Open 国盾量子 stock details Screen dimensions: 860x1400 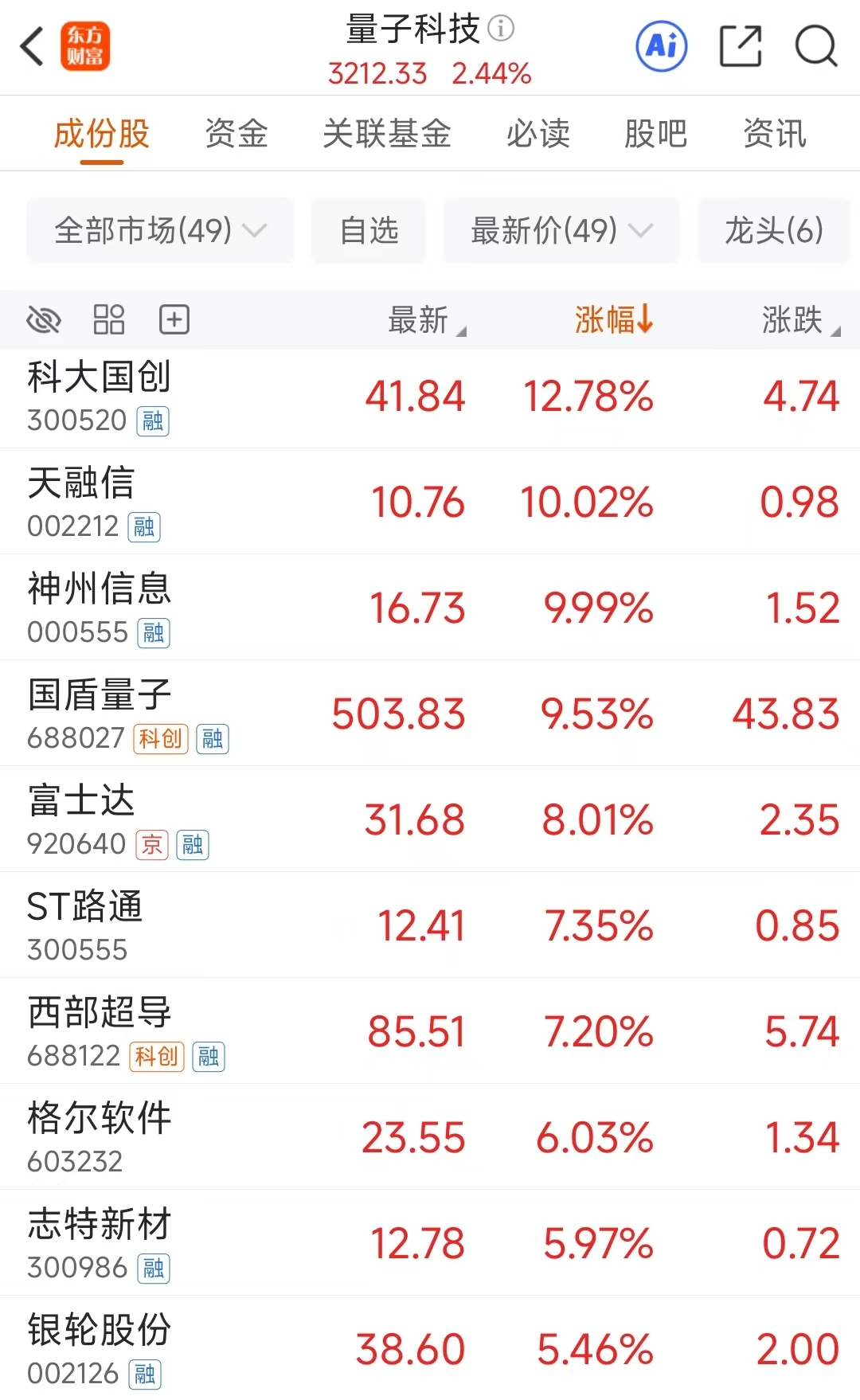tap(100, 695)
